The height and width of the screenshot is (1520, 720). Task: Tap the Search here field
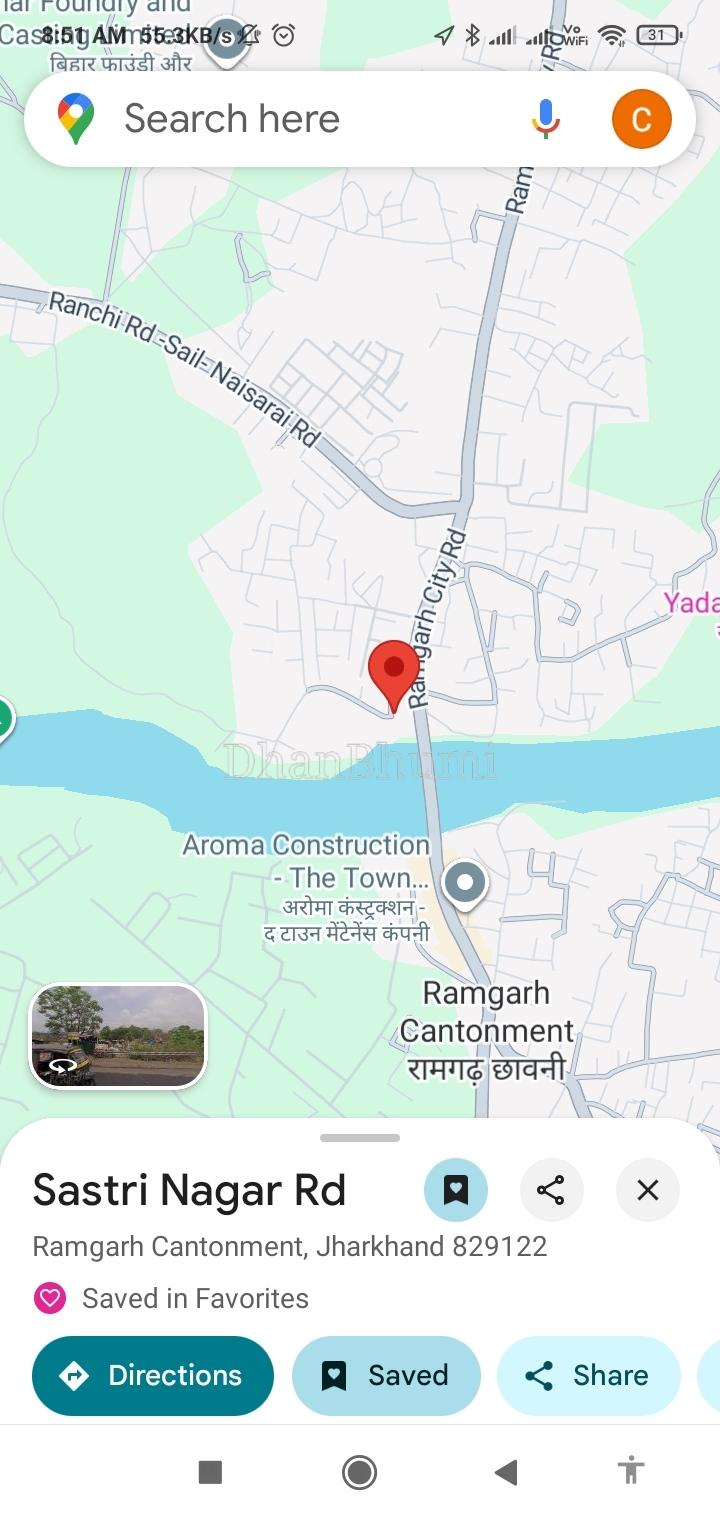tap(300, 119)
